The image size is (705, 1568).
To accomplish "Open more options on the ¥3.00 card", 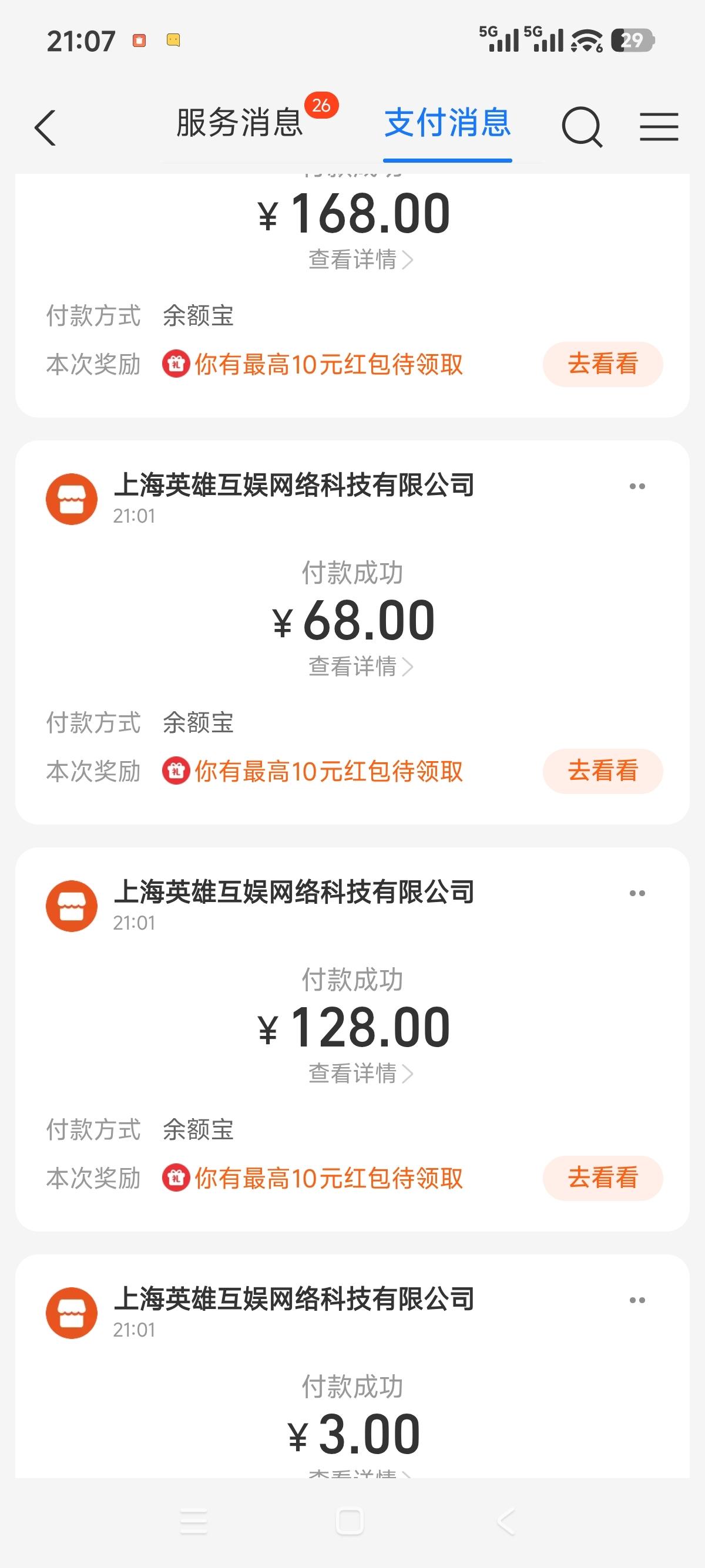I will point(637,1300).
